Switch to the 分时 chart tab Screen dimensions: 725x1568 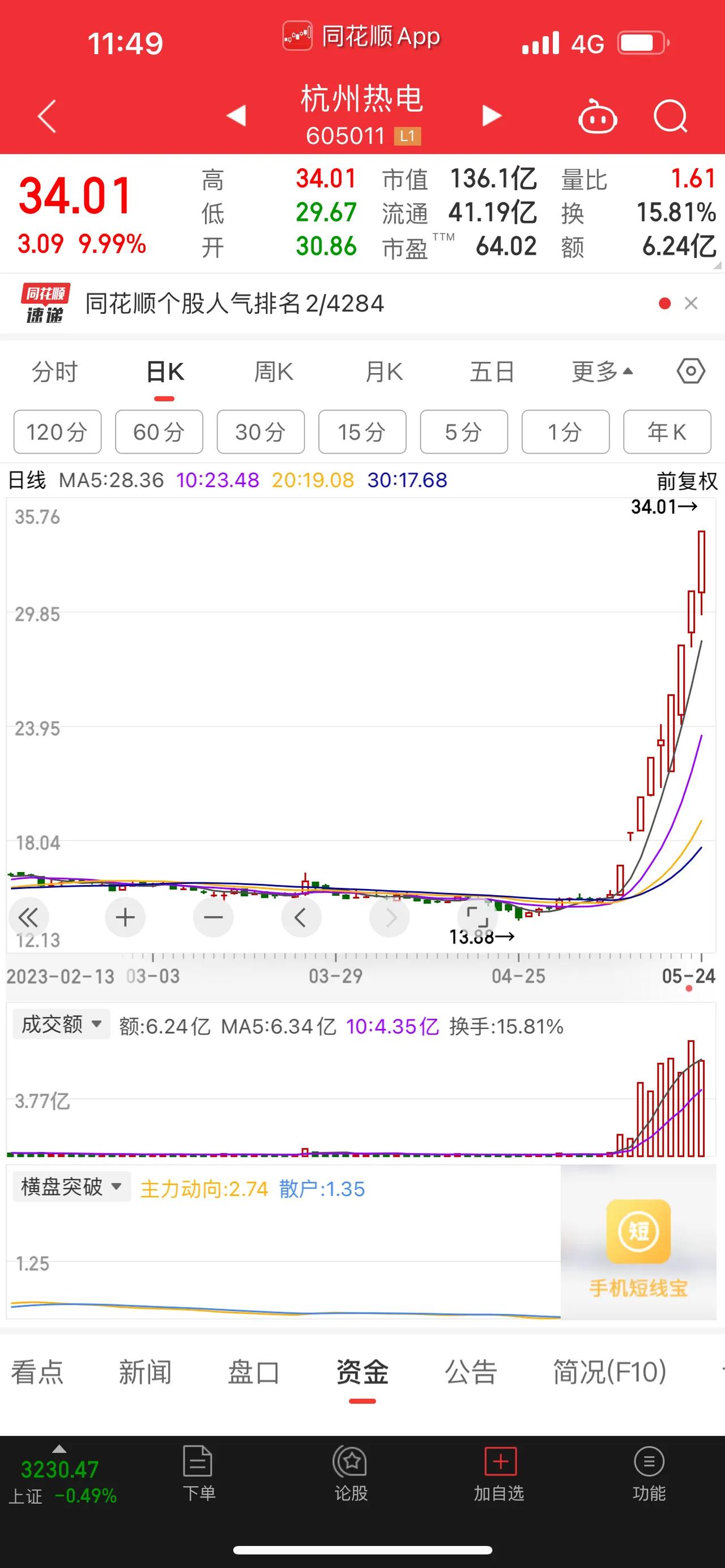[x=55, y=372]
